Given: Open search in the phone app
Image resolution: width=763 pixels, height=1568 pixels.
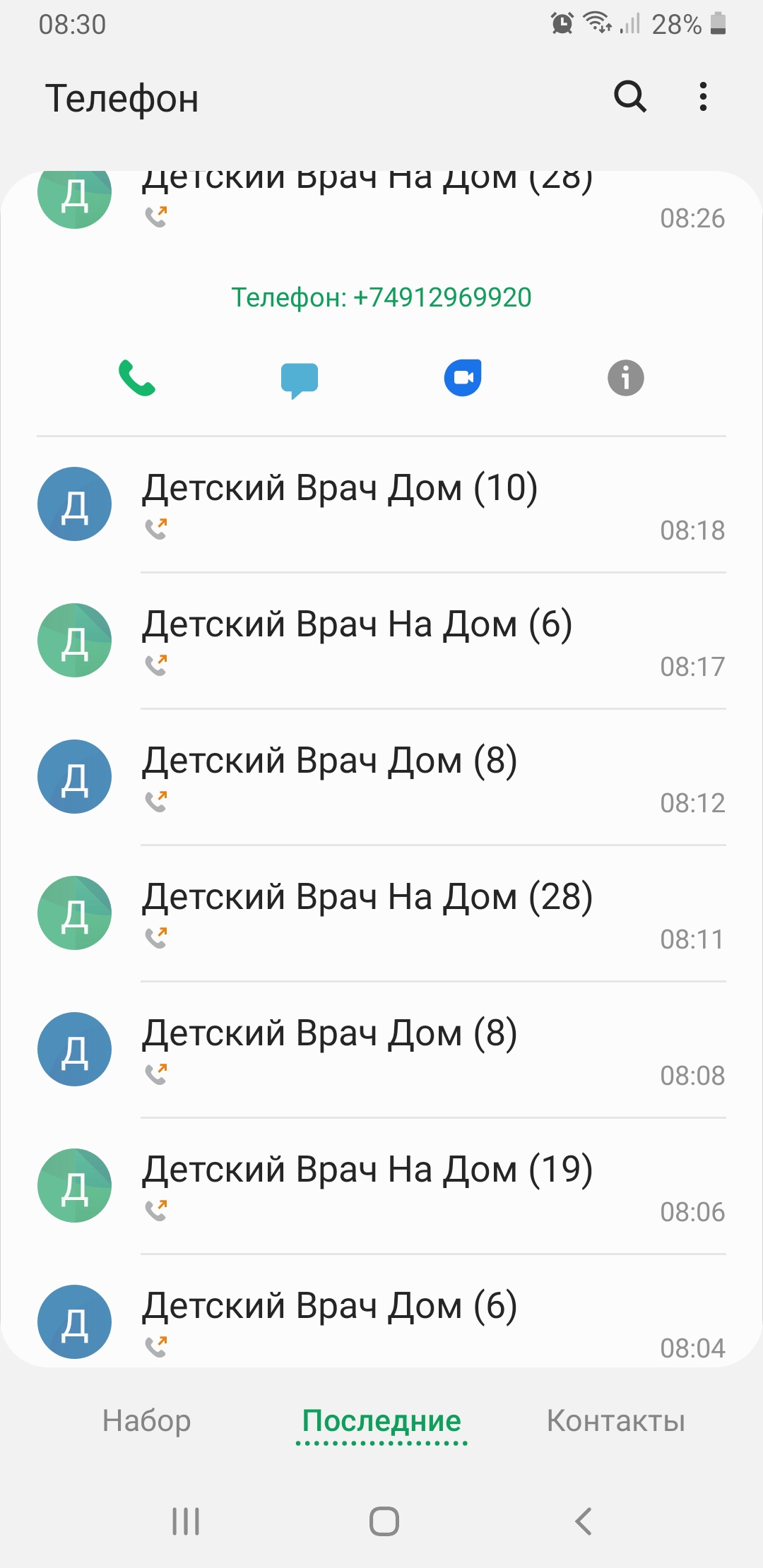Looking at the screenshot, I should click(630, 97).
